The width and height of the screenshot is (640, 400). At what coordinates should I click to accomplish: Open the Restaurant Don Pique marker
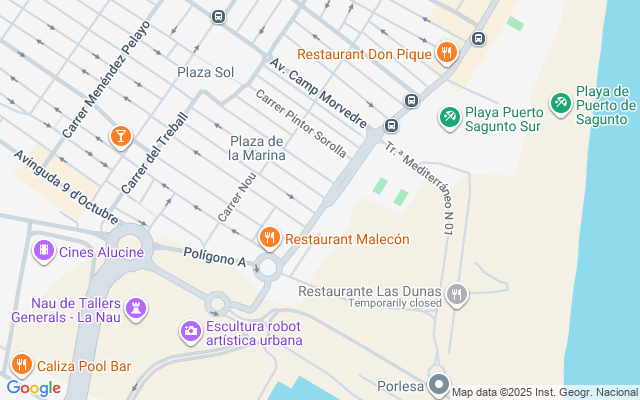pos(446,53)
